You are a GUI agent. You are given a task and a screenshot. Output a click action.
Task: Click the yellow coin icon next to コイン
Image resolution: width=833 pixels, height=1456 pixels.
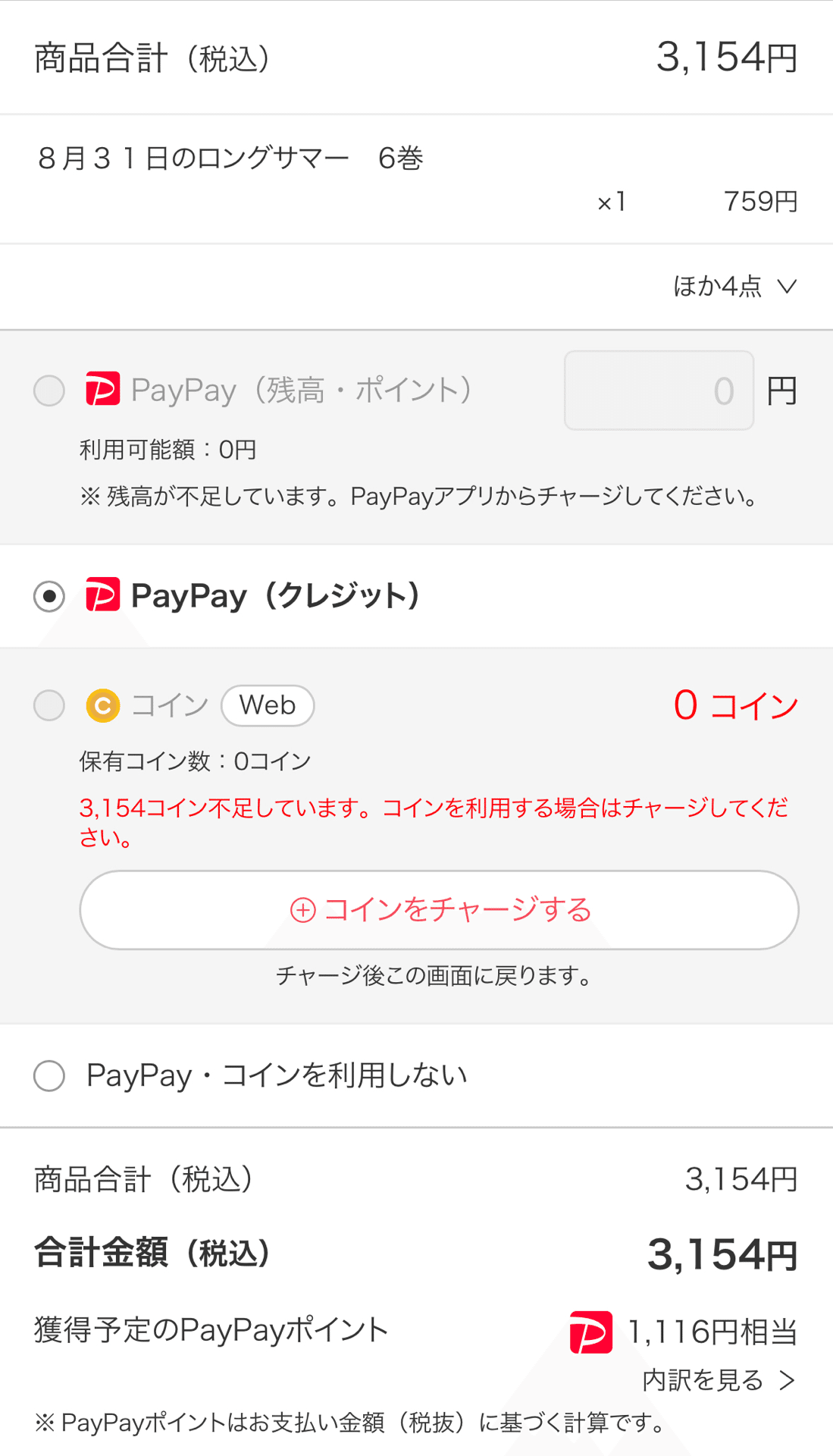[104, 705]
